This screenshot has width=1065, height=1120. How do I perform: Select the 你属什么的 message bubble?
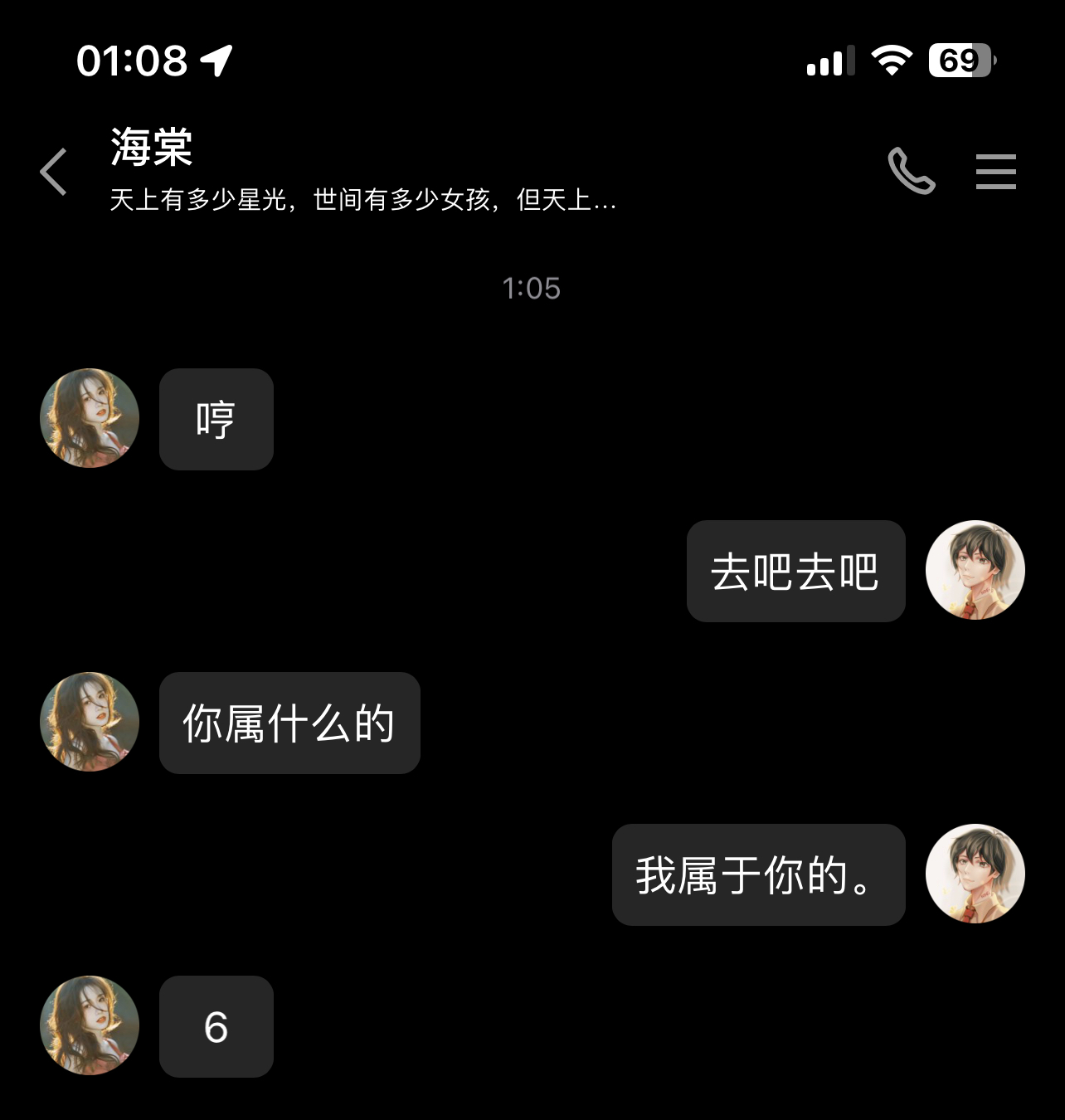(x=289, y=723)
